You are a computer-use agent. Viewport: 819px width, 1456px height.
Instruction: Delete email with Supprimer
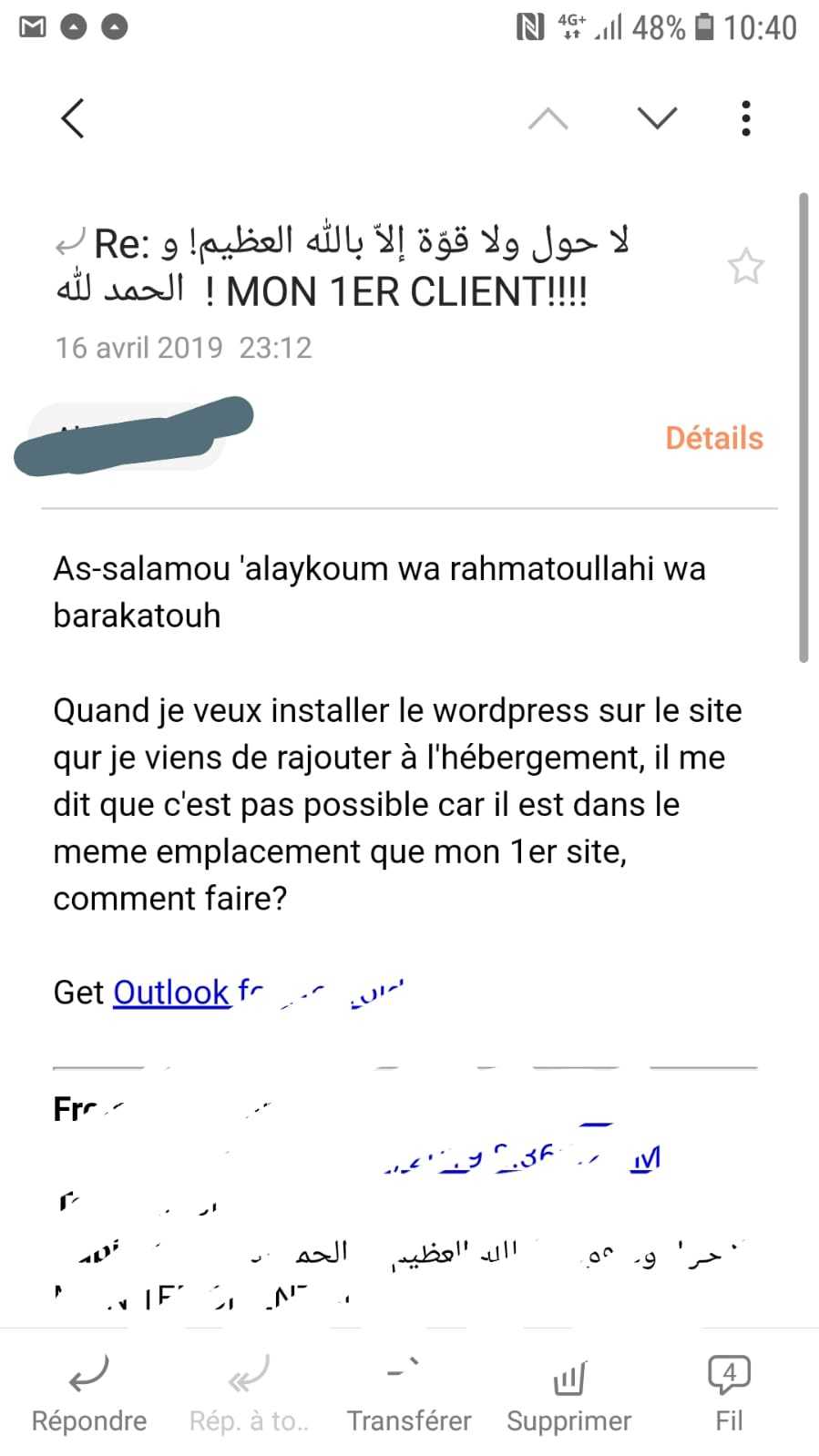pos(568,1393)
